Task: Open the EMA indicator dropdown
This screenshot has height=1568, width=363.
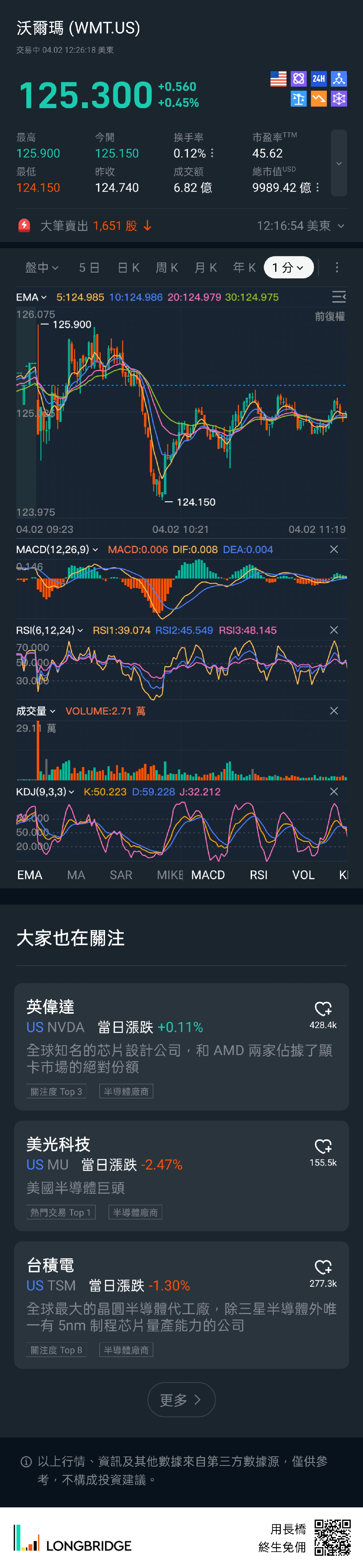Action: coord(31,297)
